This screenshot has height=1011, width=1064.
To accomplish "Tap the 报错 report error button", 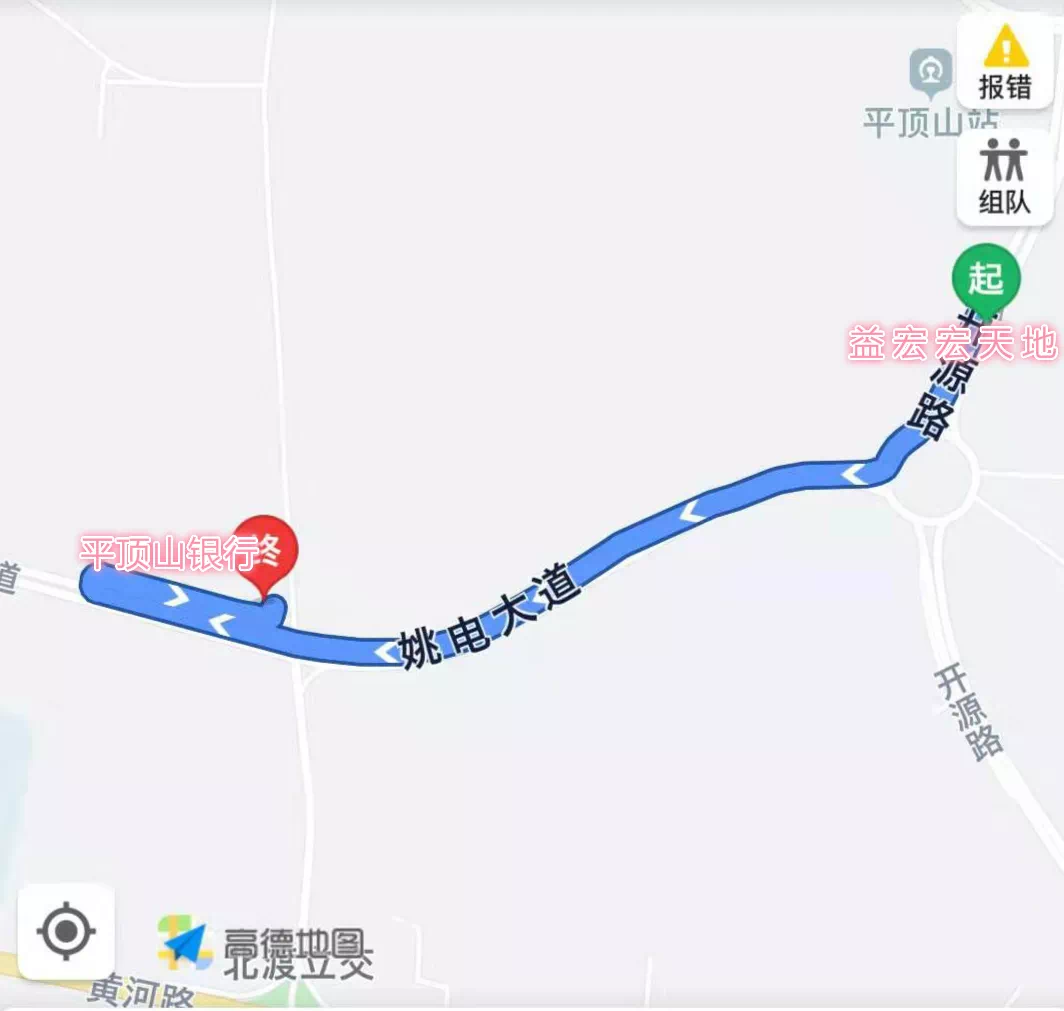I will (1004, 62).
